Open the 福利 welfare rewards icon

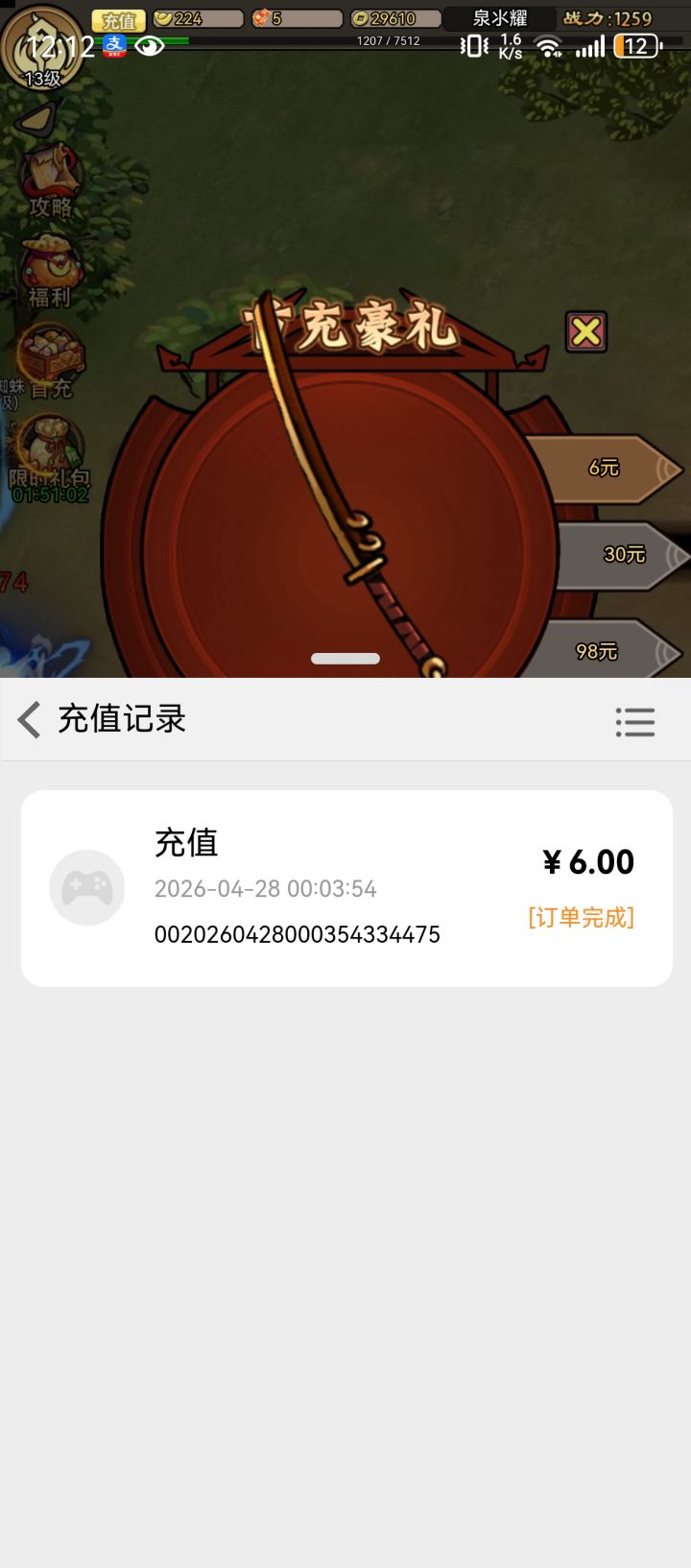pos(50,271)
